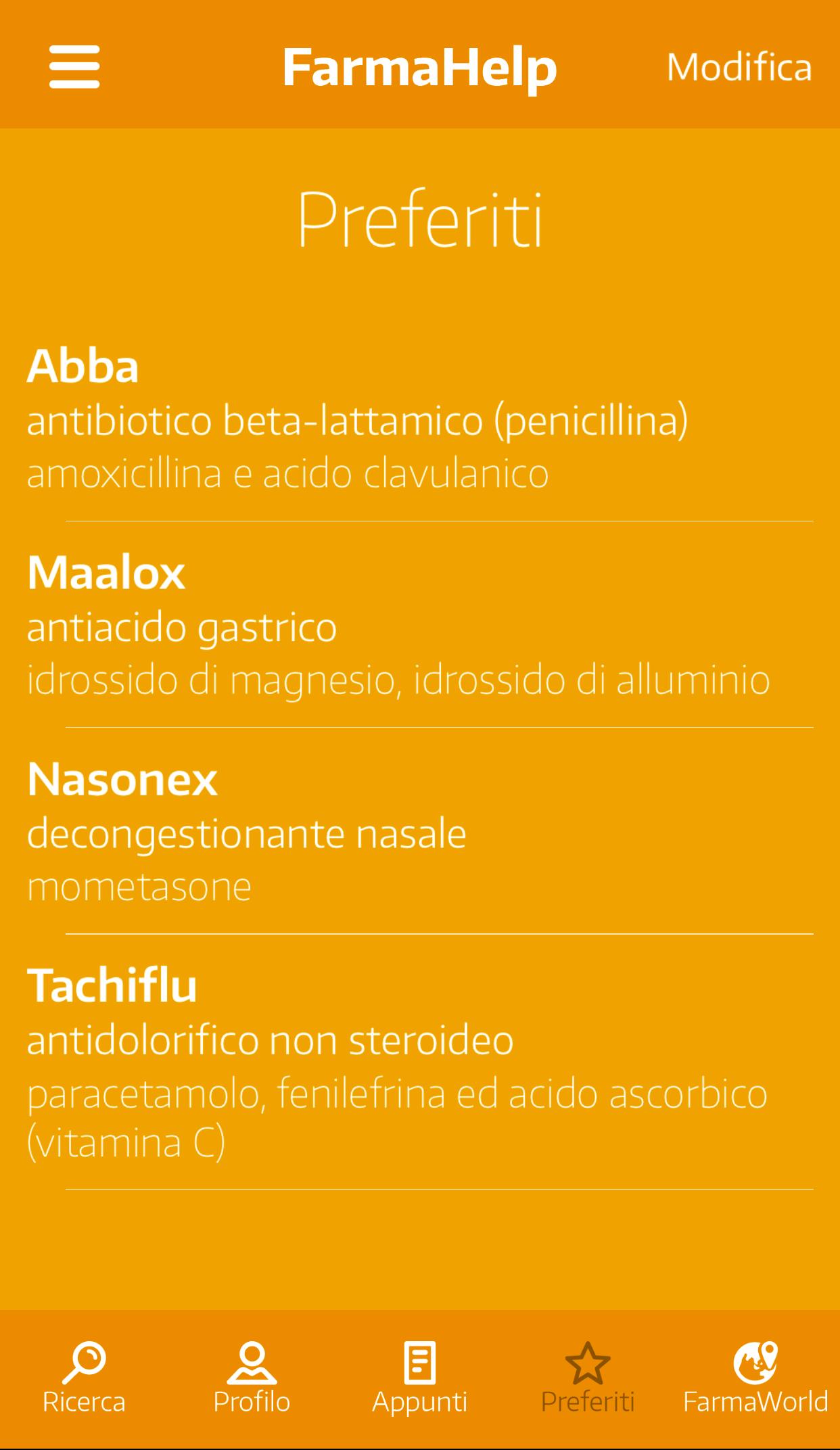
Task: Open the Maalox antacid entry
Action: tap(419, 626)
